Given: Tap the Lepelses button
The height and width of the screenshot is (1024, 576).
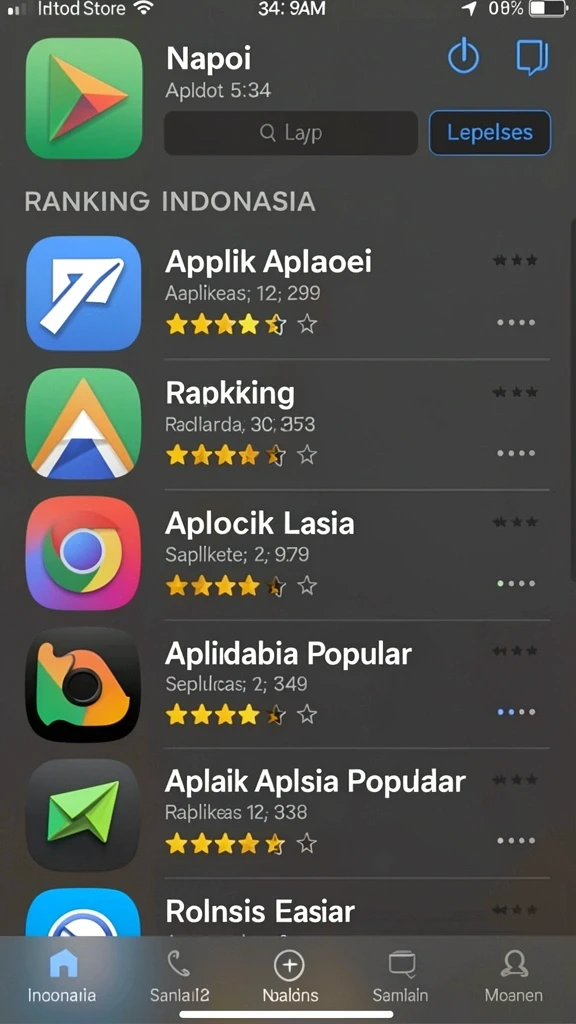Looking at the screenshot, I should [x=490, y=133].
